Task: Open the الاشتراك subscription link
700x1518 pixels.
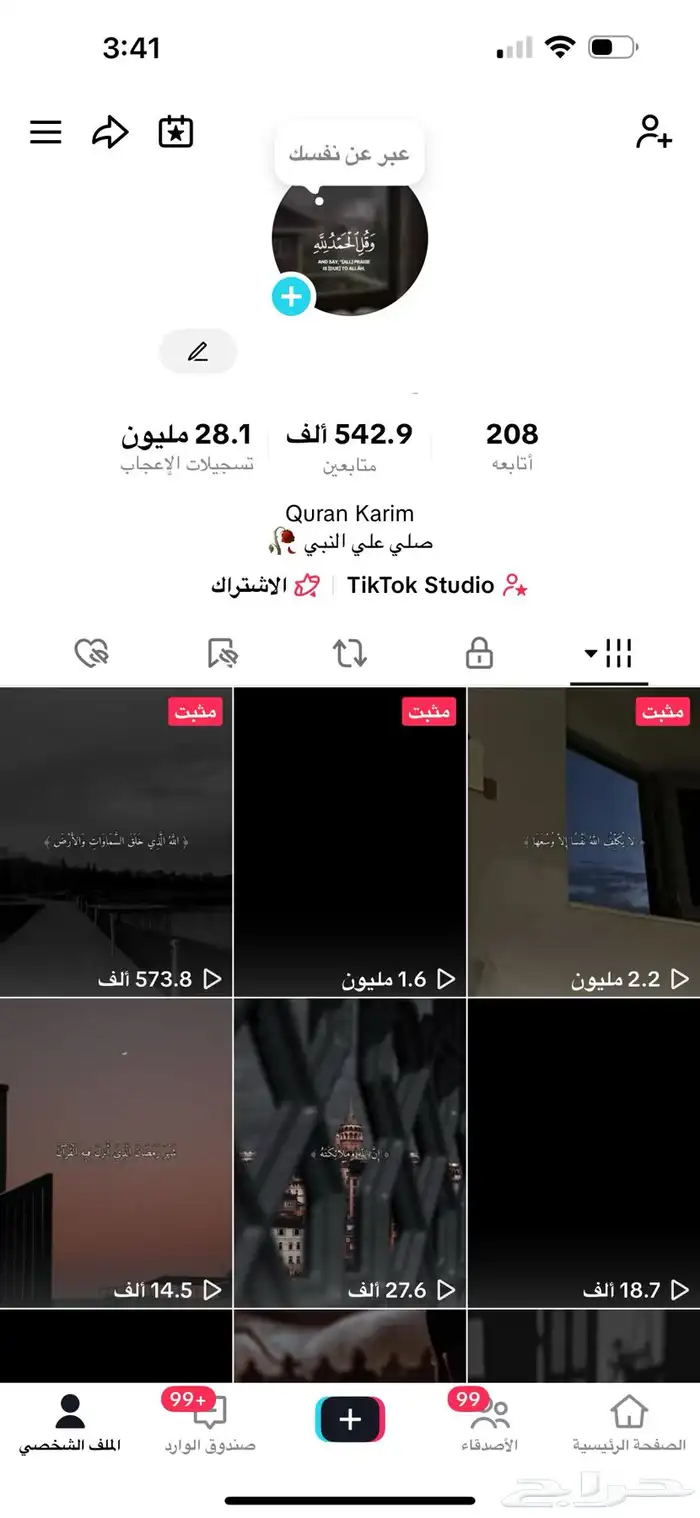Action: pyautogui.click(x=265, y=586)
